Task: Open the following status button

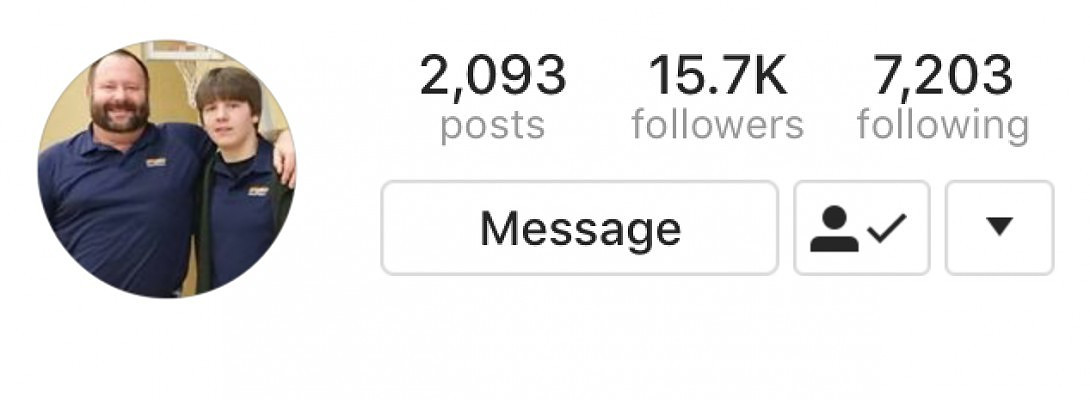Action: (861, 228)
